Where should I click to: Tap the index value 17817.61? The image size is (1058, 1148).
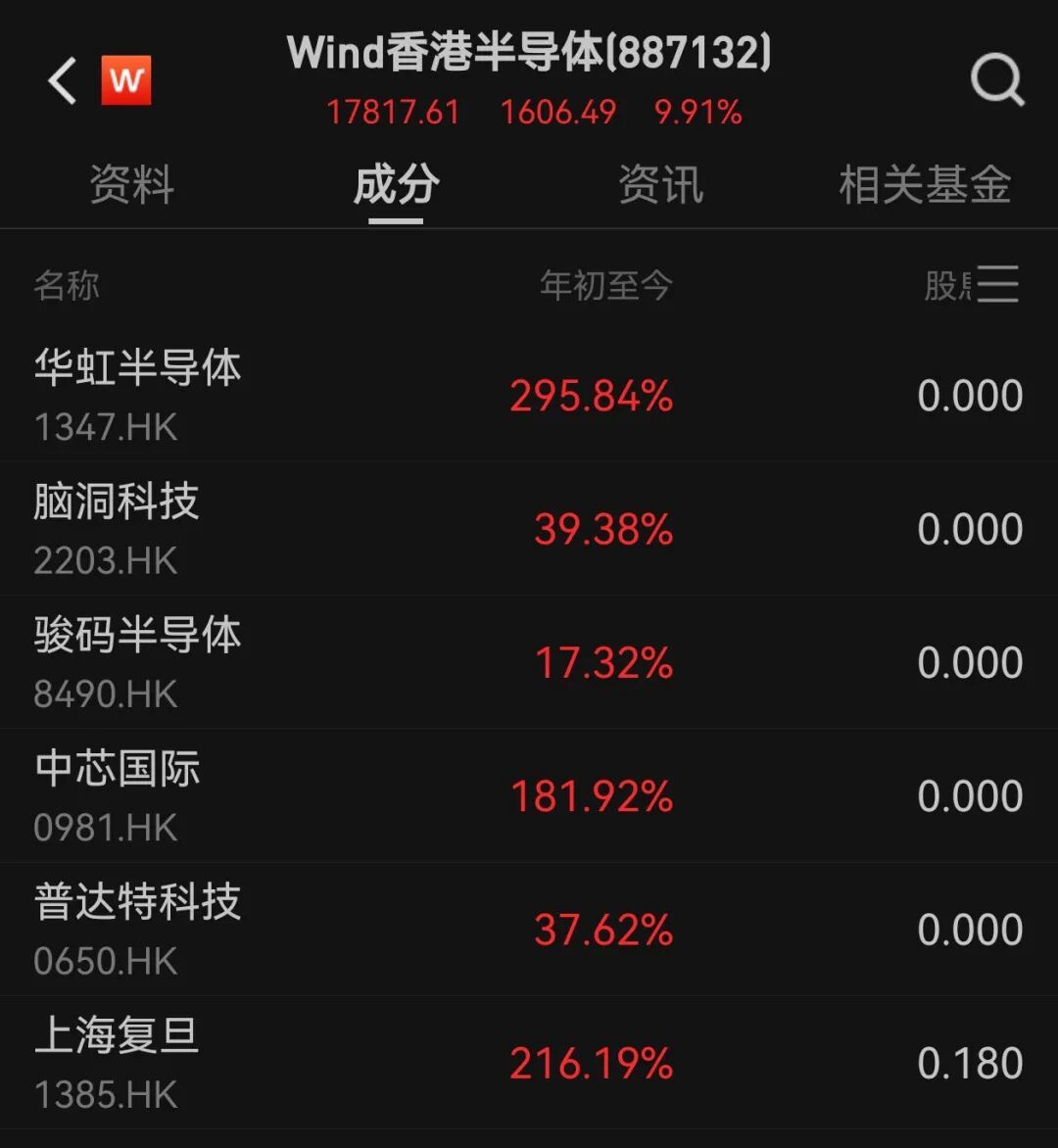pos(394,113)
